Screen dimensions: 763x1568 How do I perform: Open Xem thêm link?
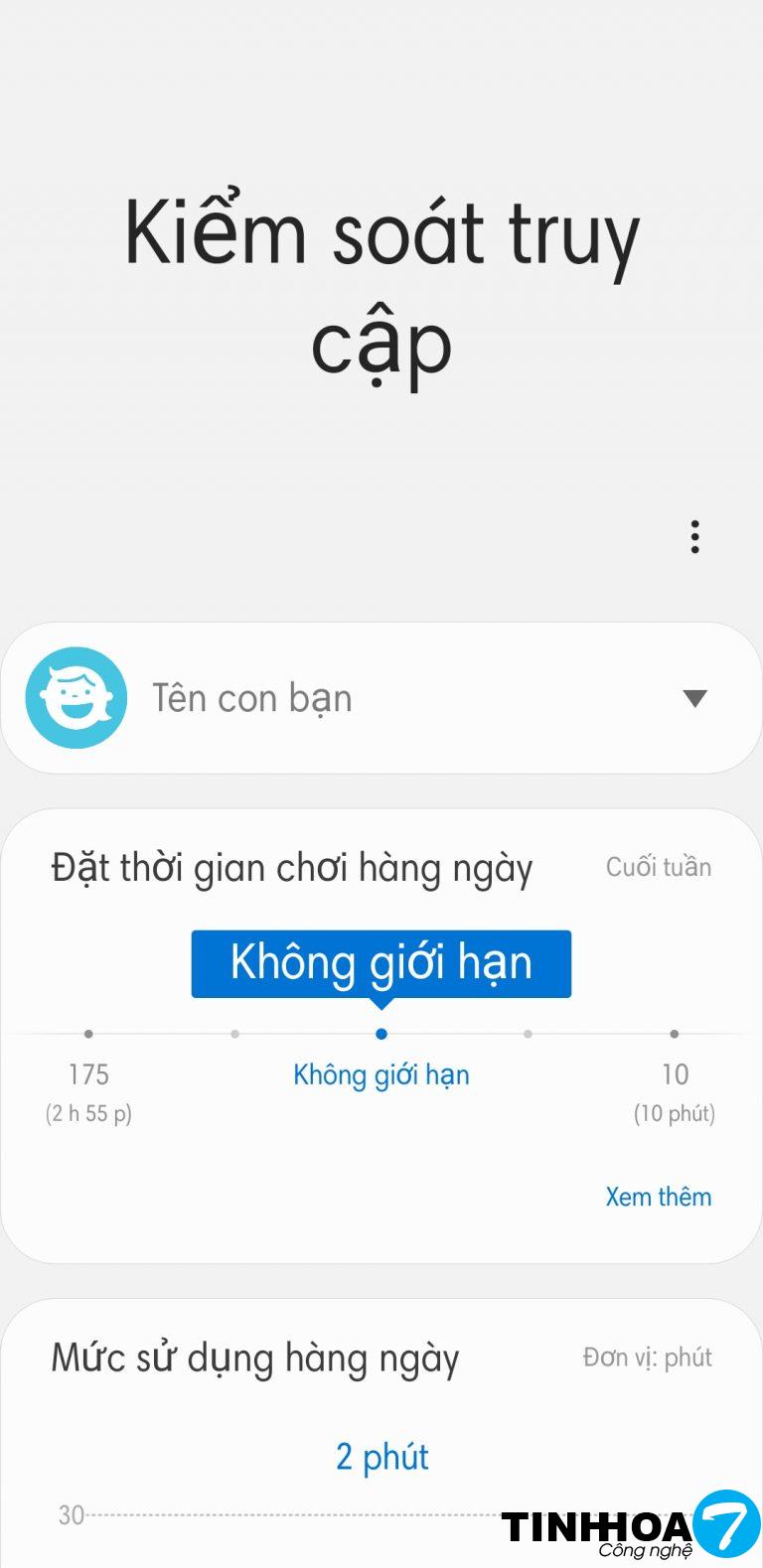658,1197
